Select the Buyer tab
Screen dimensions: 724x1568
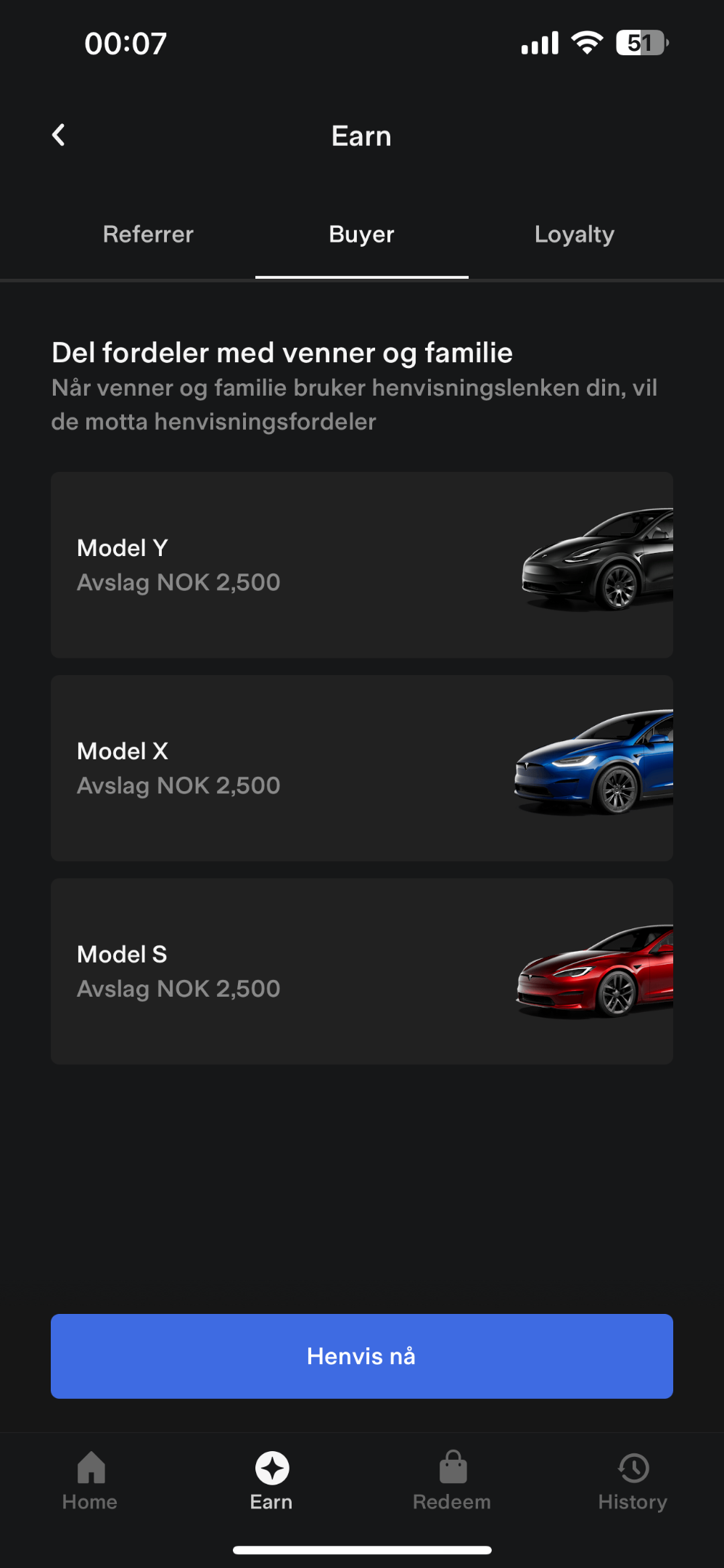(x=361, y=234)
